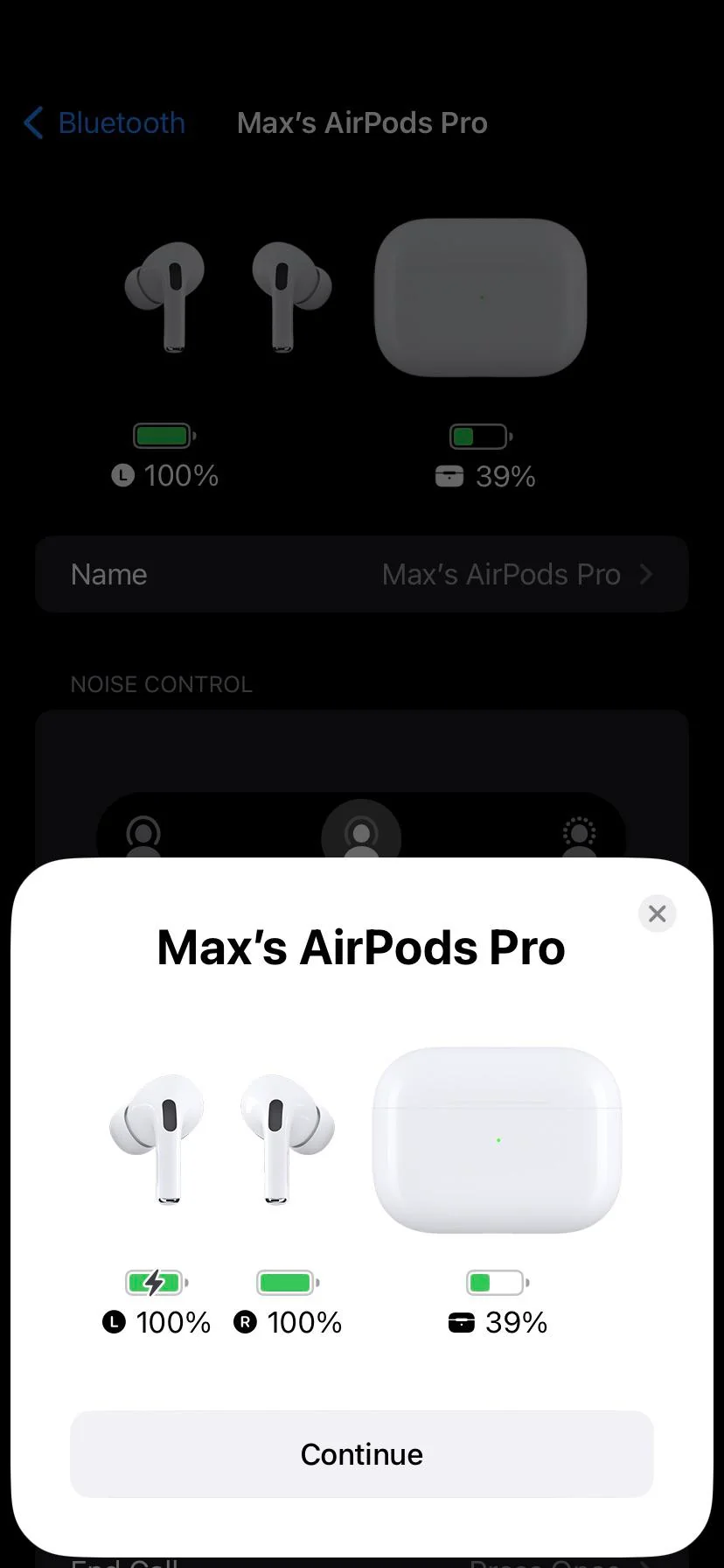
Task: Tap the Bluetooth back chevron
Action: click(32, 122)
